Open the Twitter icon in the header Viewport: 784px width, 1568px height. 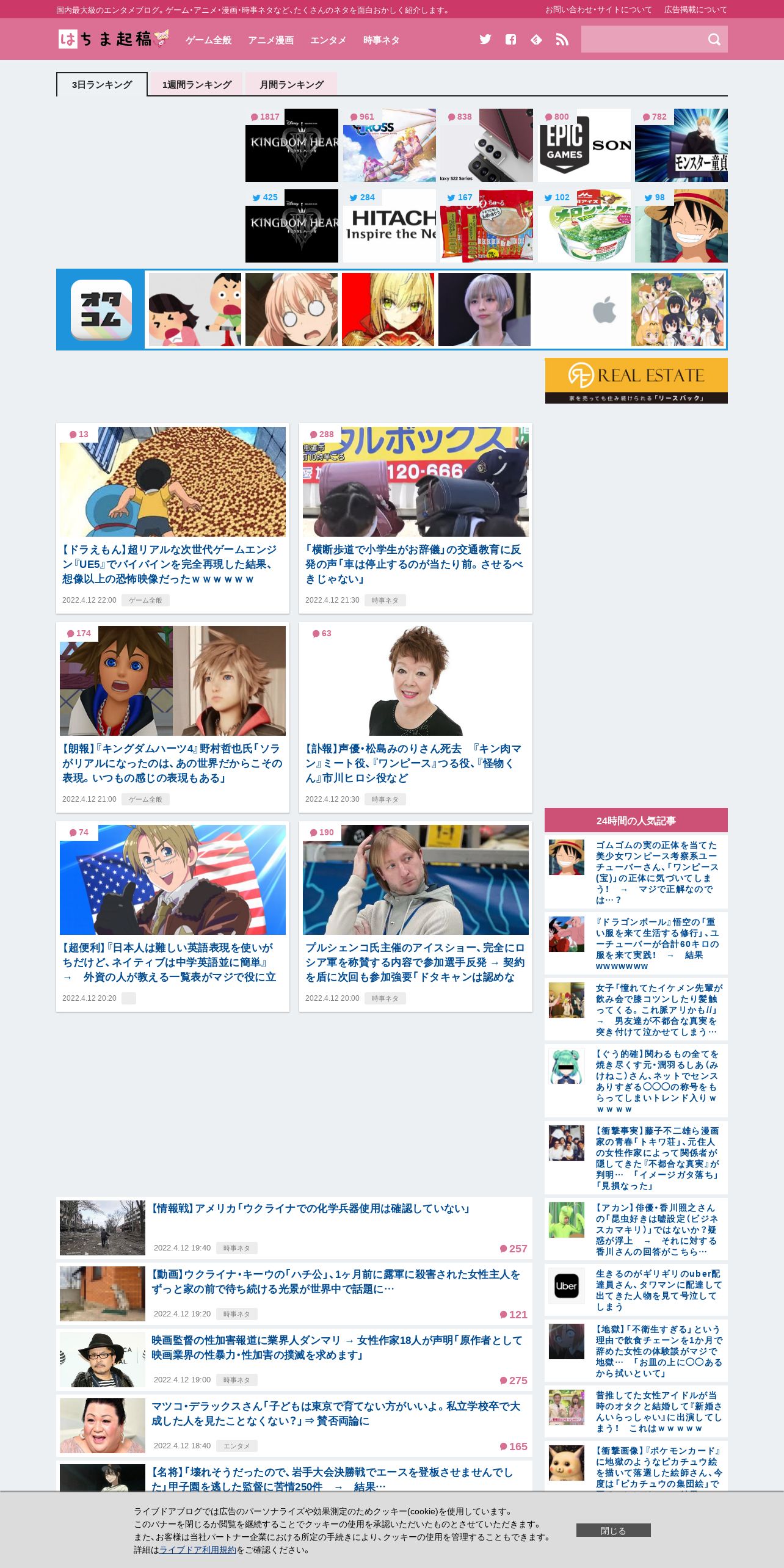tap(485, 40)
